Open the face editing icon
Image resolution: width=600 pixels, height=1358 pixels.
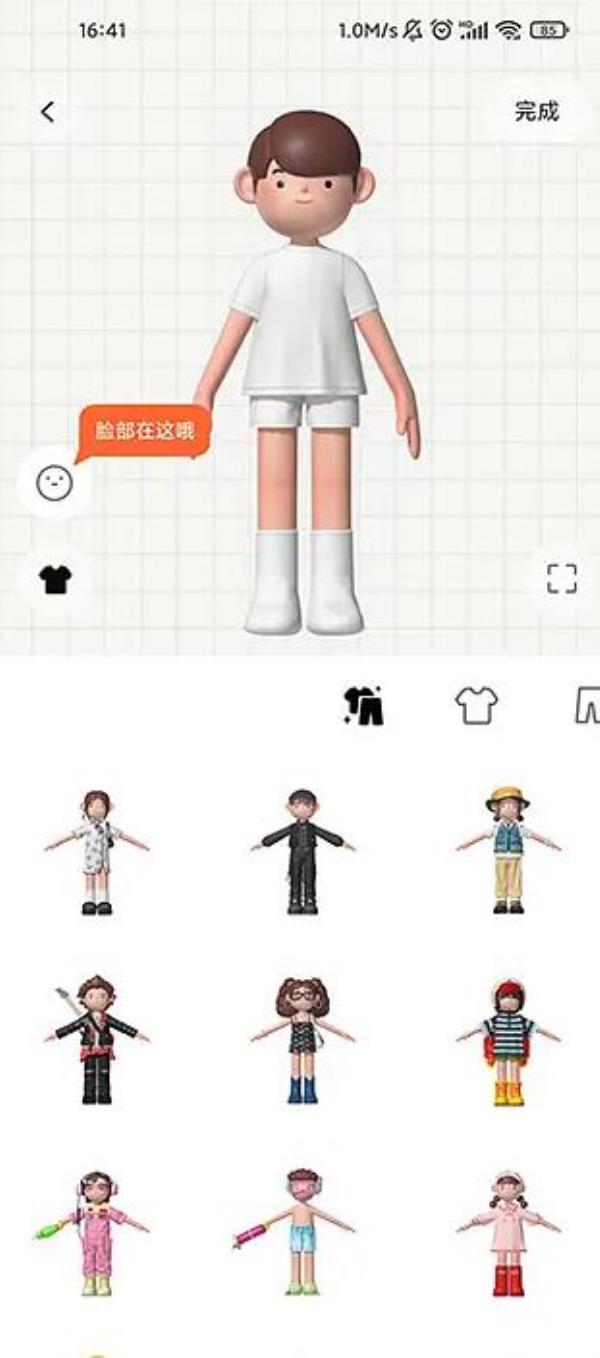click(x=55, y=484)
